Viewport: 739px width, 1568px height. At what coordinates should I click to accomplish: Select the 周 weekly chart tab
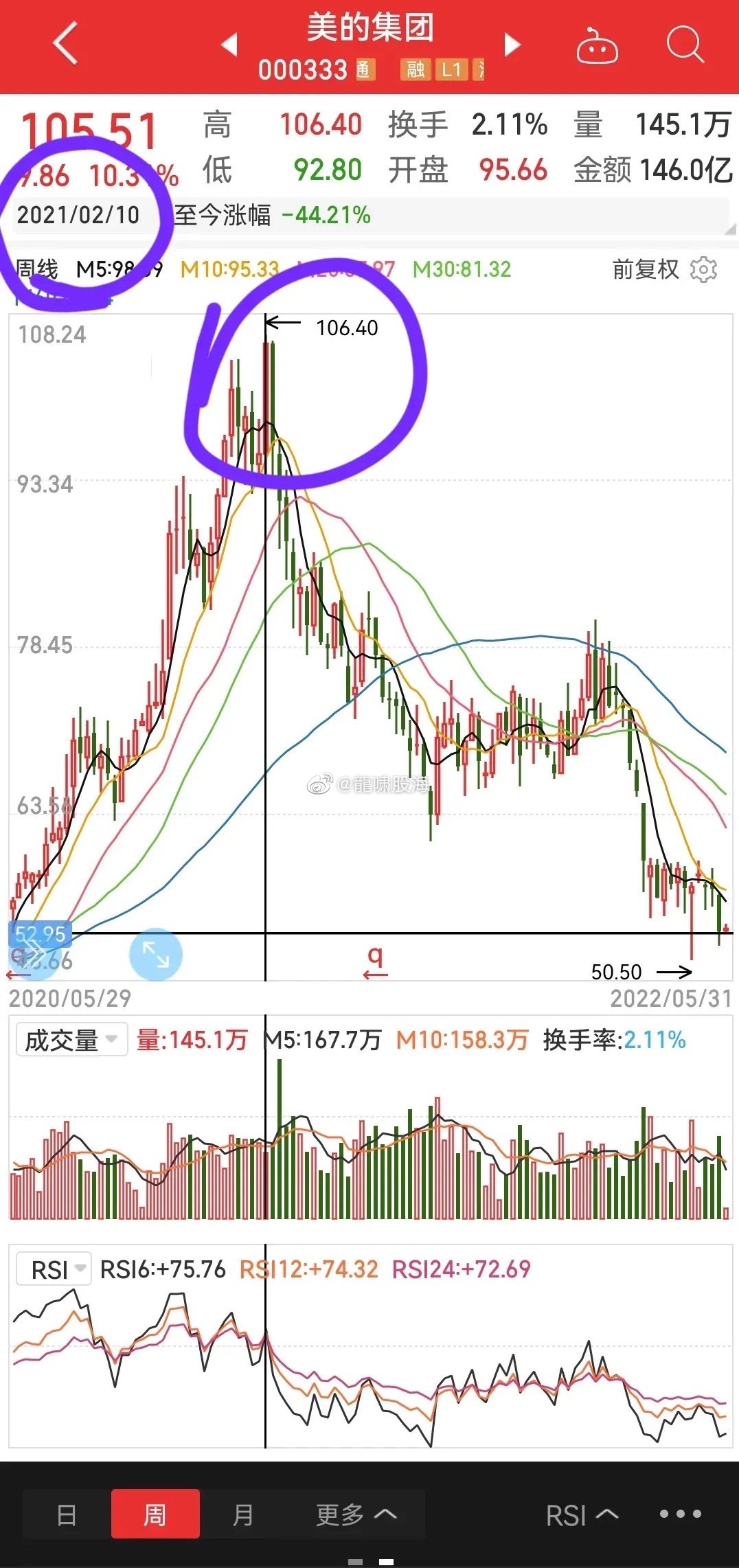point(155,1514)
